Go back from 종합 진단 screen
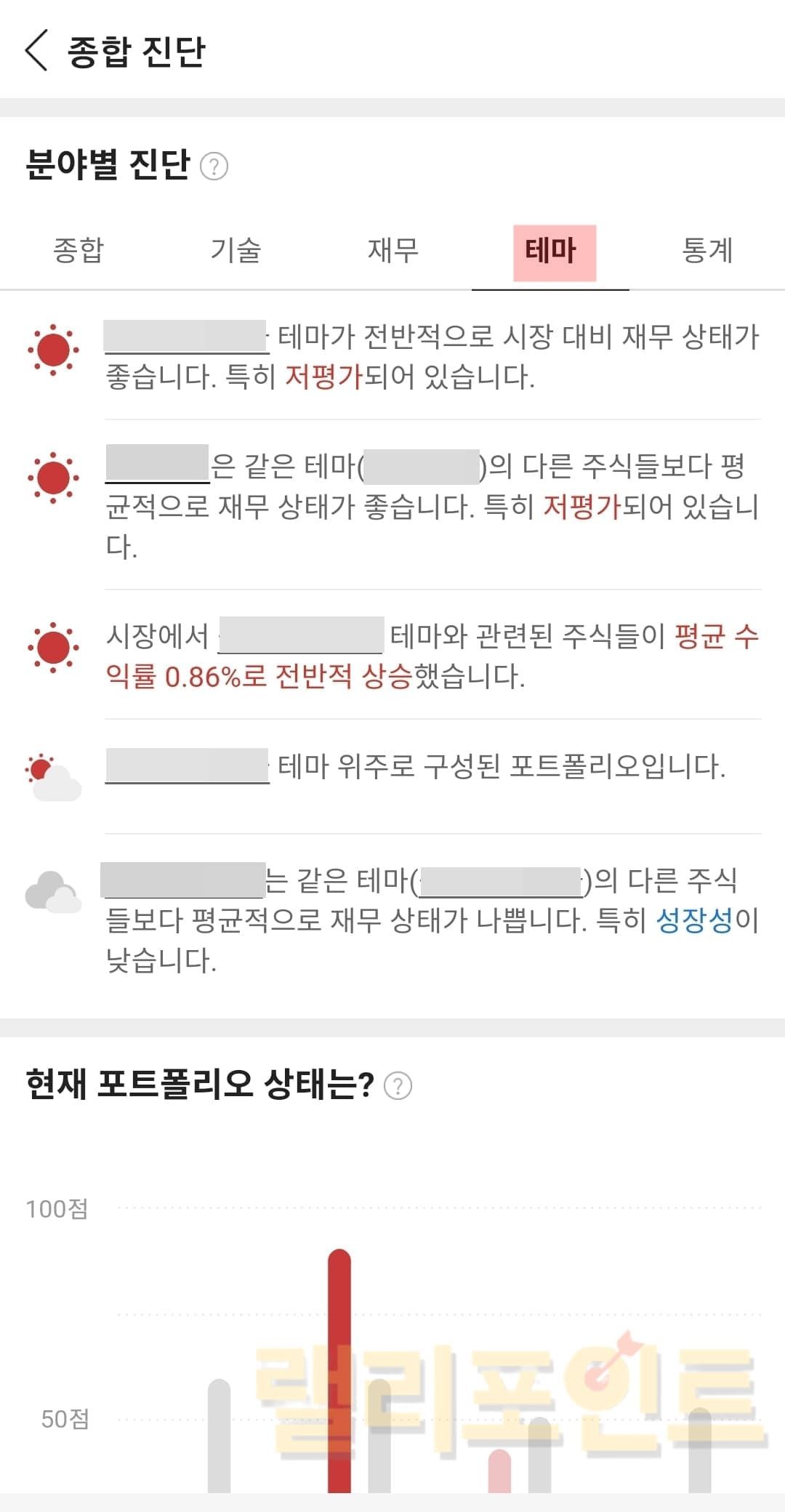The width and height of the screenshot is (785, 1512). click(36, 51)
